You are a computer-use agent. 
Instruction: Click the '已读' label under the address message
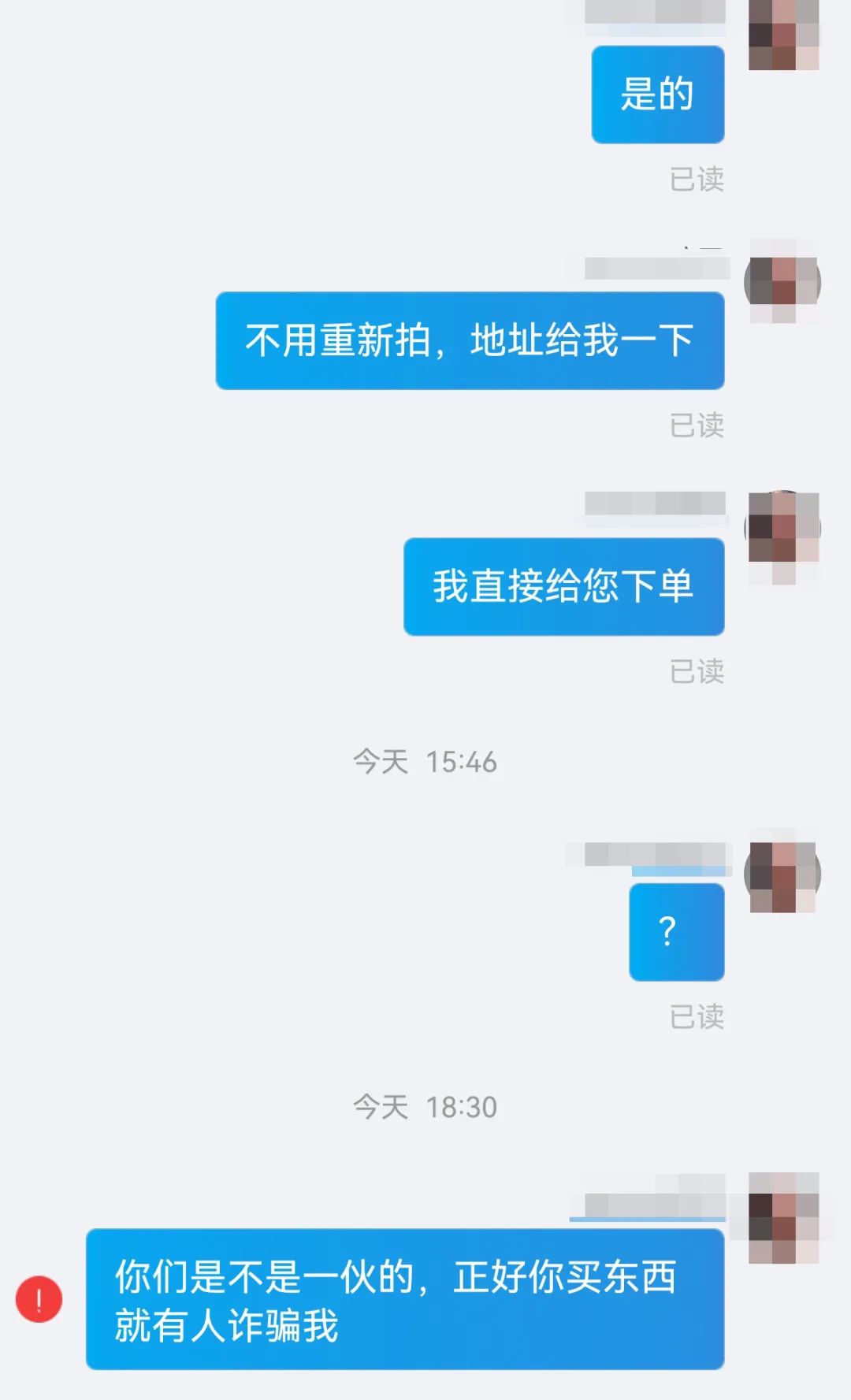coord(697,425)
